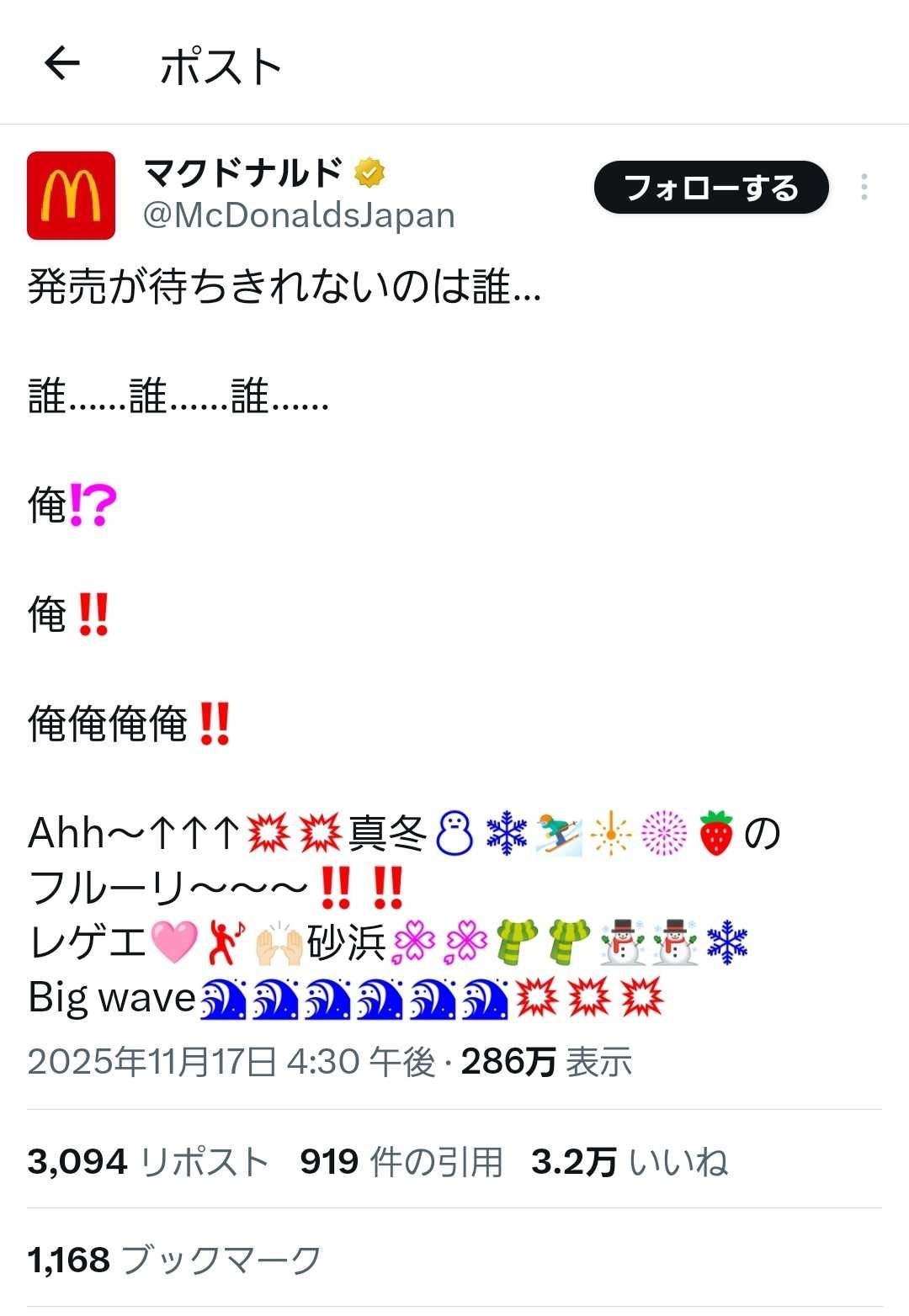The image size is (909, 1316).
Task: Go back using the top arrow
Action: point(62,63)
